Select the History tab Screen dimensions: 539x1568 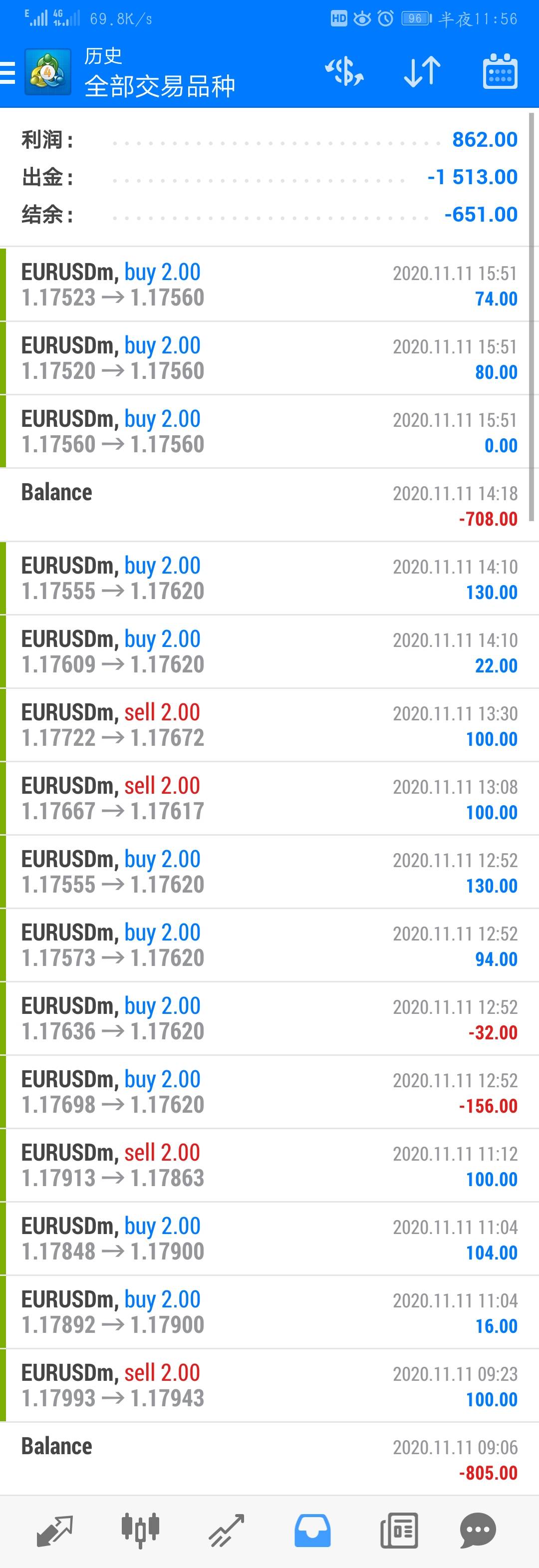point(313,1530)
